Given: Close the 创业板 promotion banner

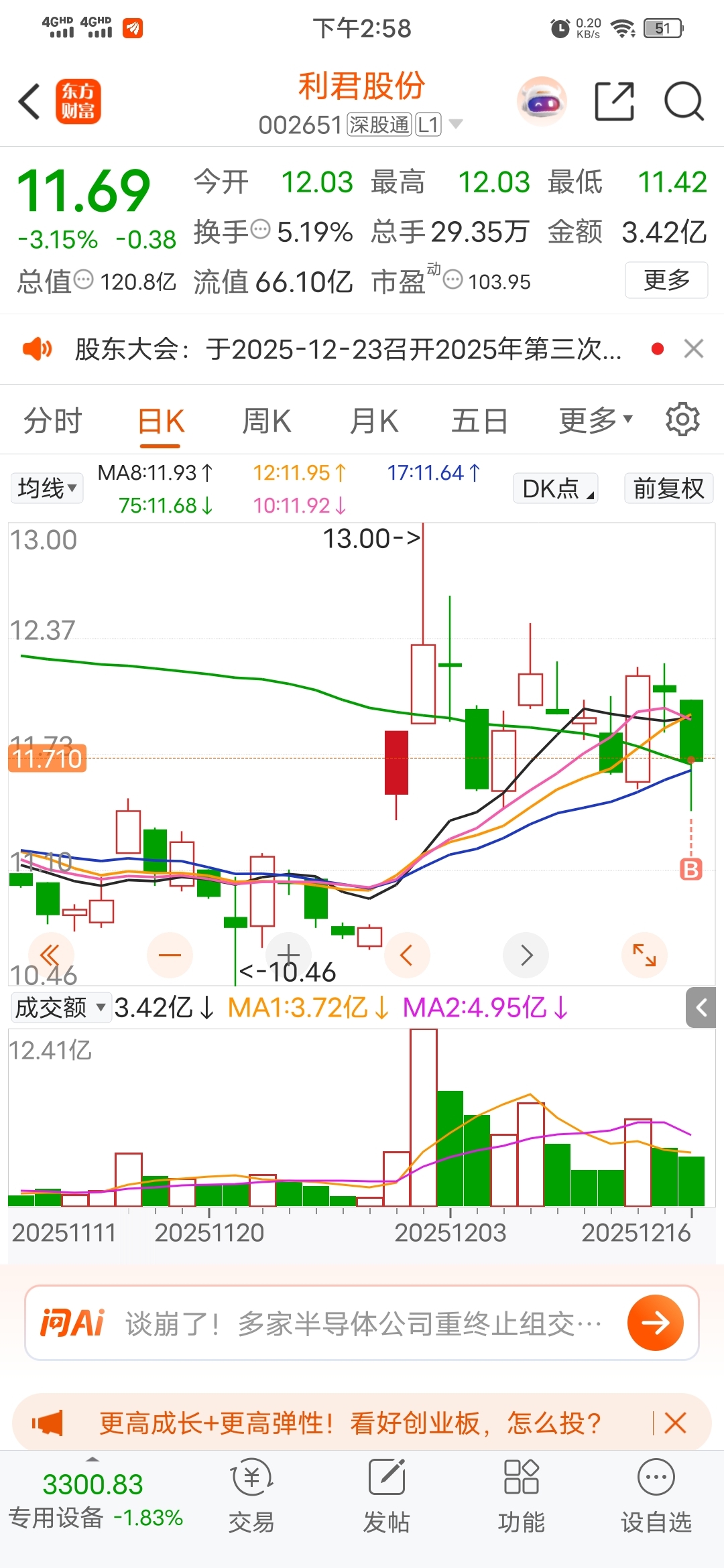Looking at the screenshot, I should tap(675, 1423).
